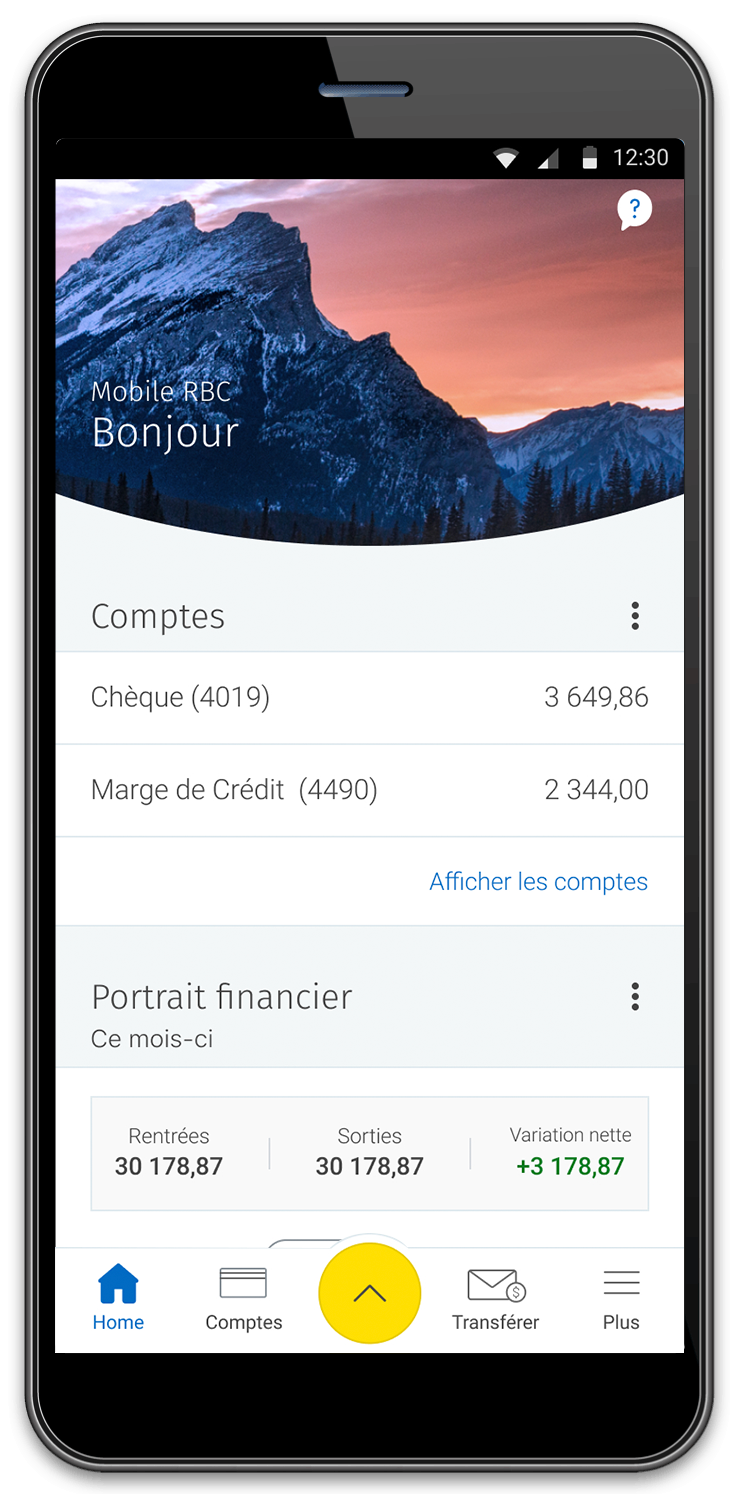Switch to the Comptes tab

(243, 1298)
